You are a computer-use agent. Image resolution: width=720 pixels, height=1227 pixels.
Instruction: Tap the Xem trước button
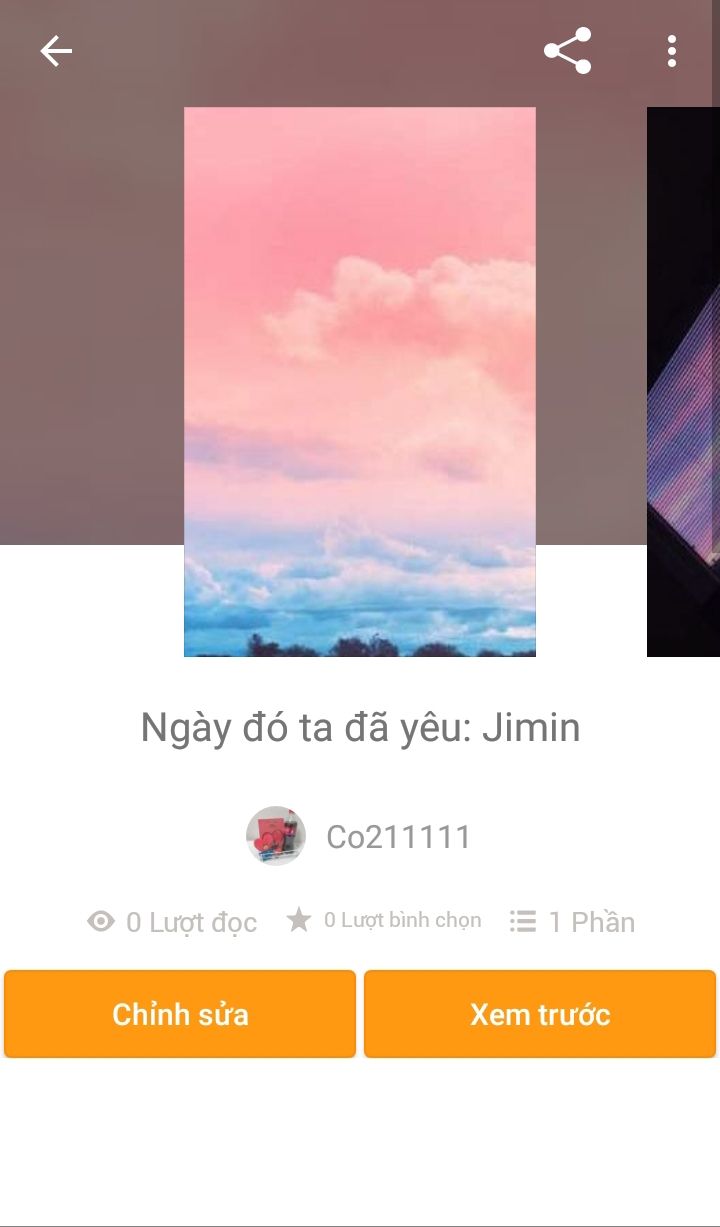click(540, 1014)
